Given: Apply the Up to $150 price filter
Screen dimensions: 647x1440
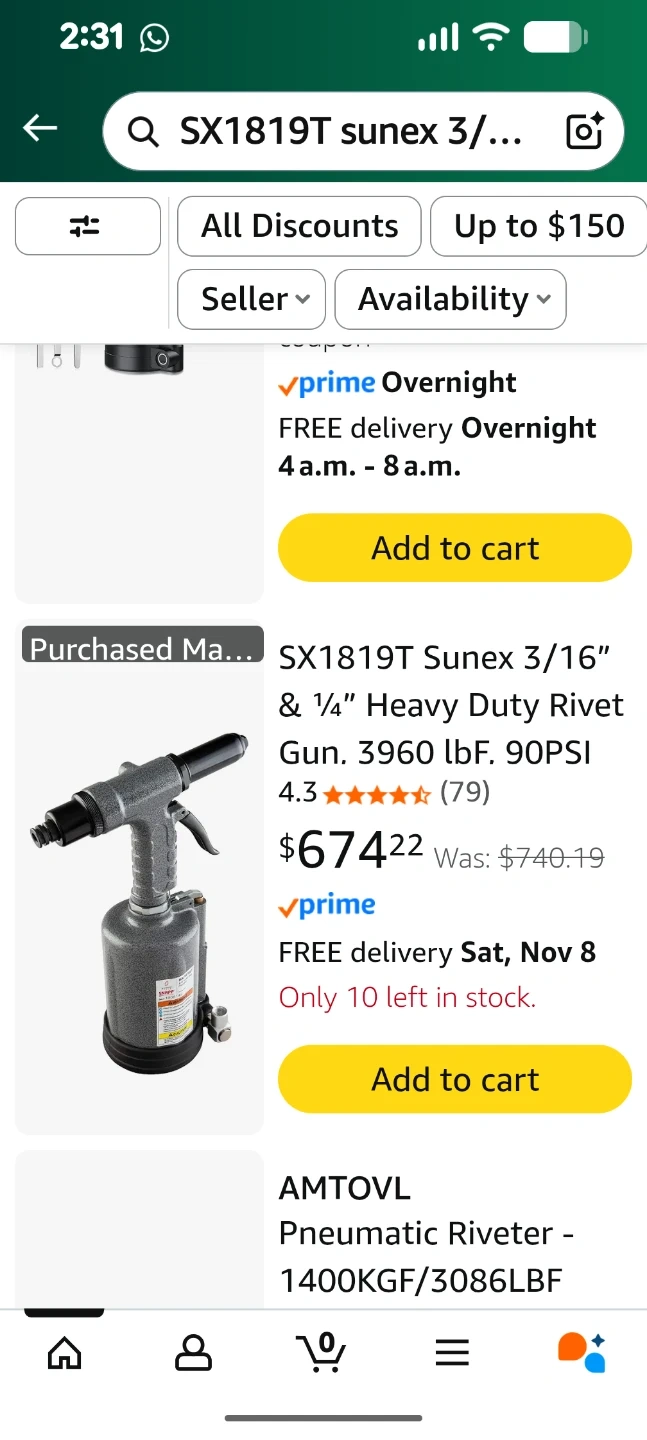Looking at the screenshot, I should click(x=538, y=227).
